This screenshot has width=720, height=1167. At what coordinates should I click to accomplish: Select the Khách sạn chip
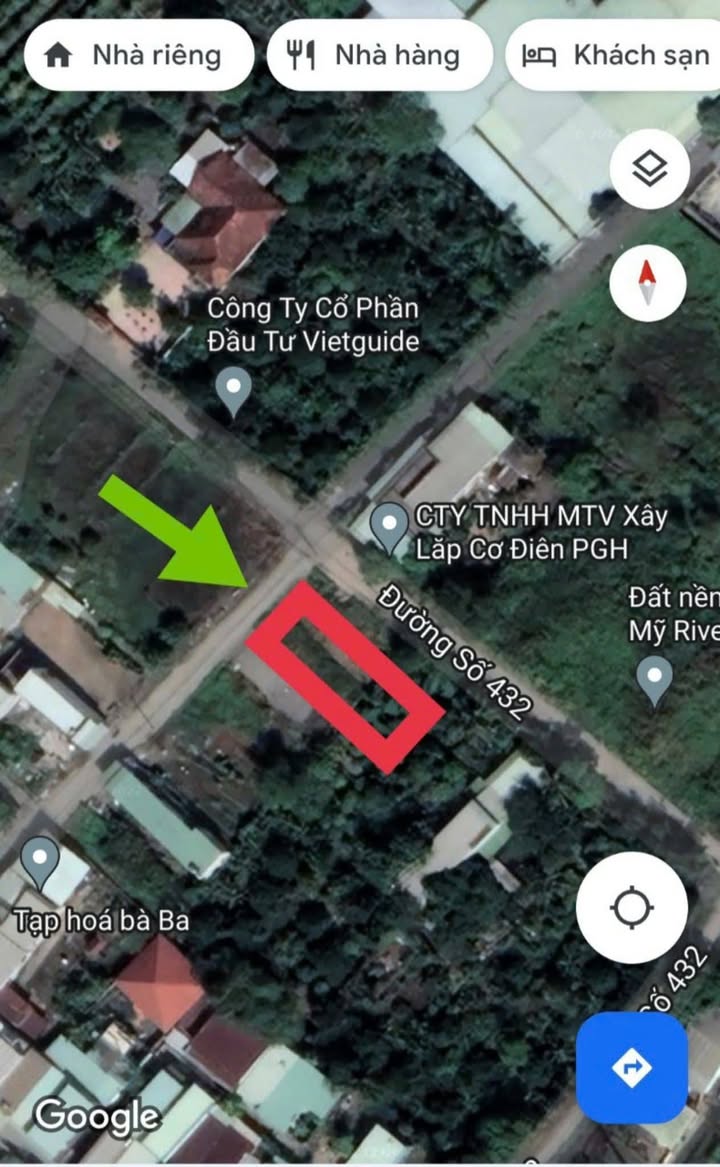coord(613,56)
